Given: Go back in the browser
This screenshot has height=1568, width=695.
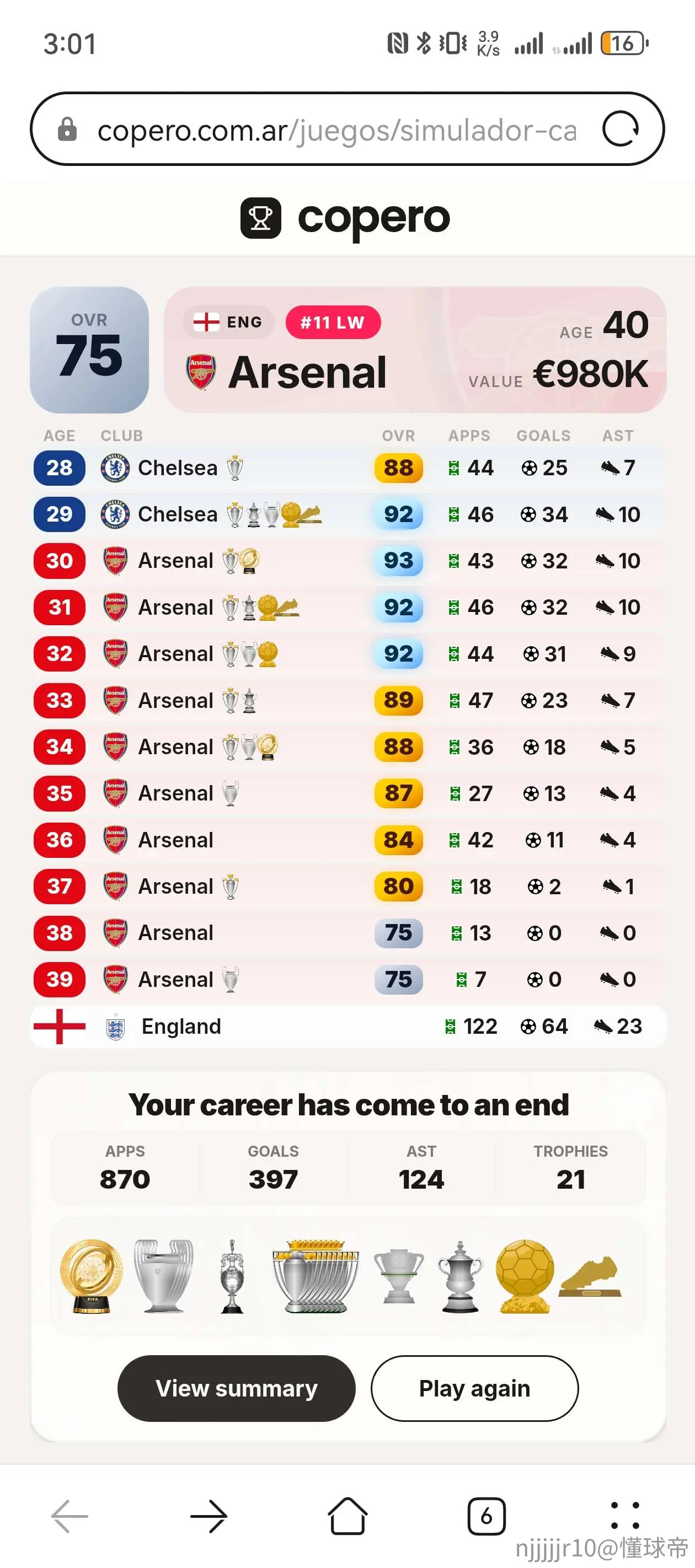Looking at the screenshot, I should [x=69, y=1516].
